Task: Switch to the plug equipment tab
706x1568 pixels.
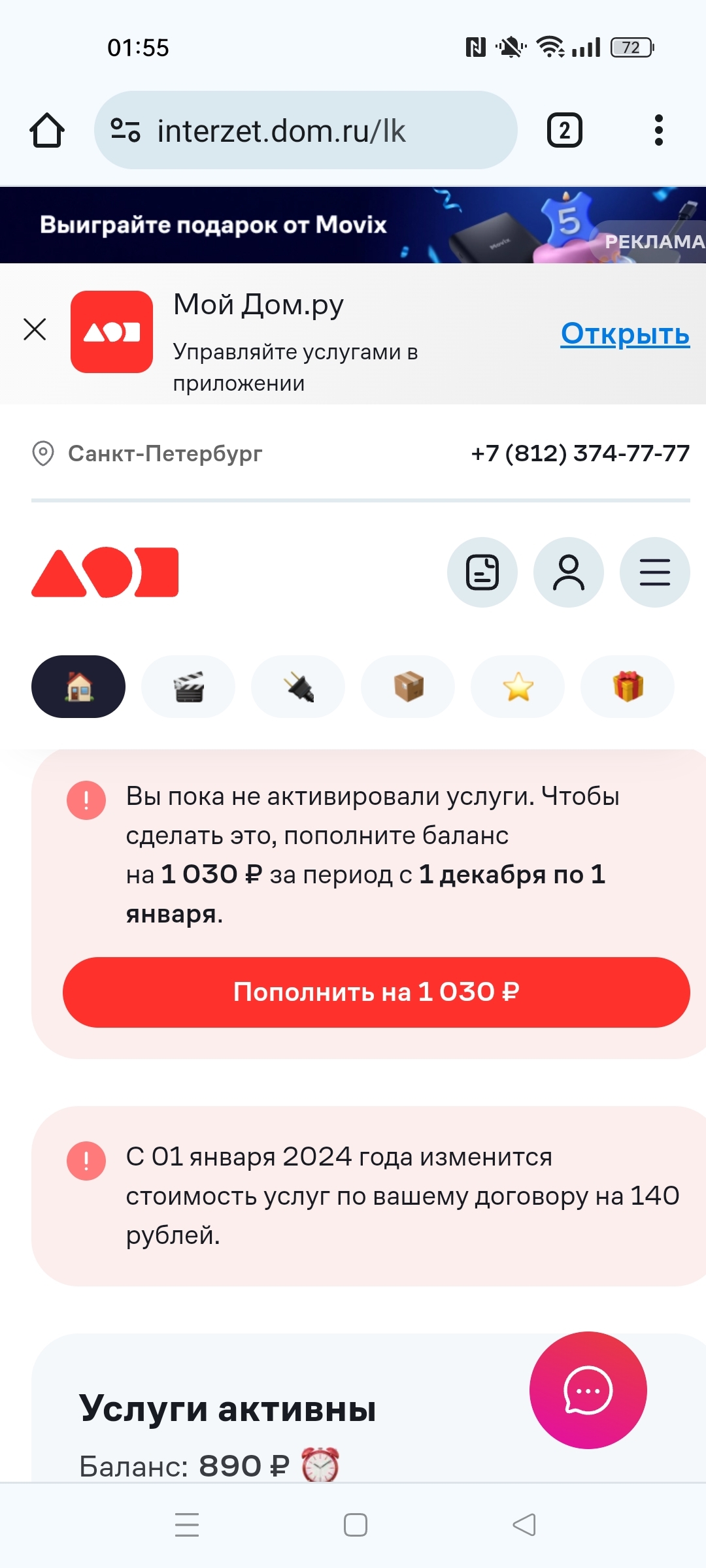Action: pyautogui.click(x=298, y=687)
